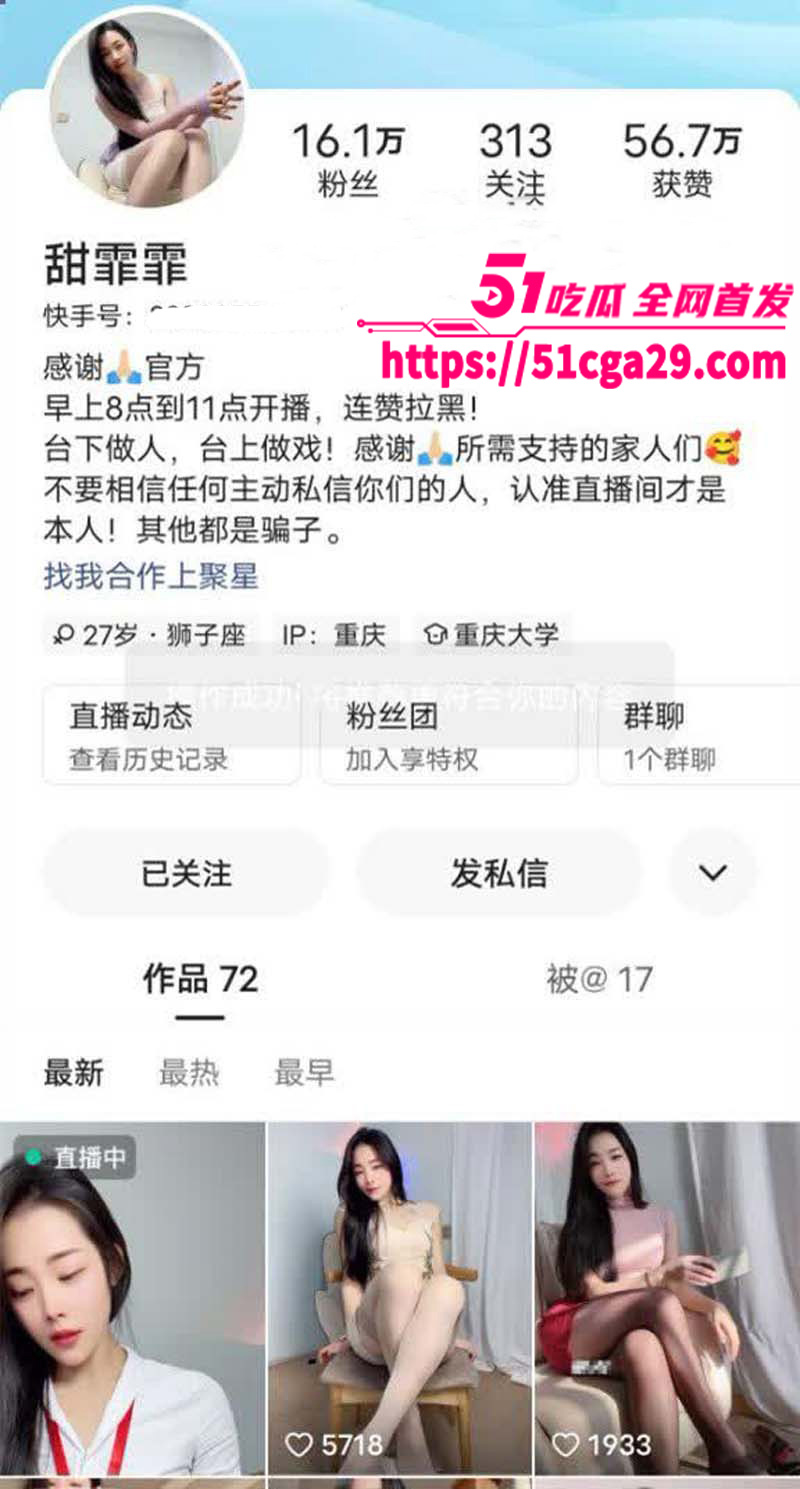Sort works by 最热

(x=189, y=1073)
